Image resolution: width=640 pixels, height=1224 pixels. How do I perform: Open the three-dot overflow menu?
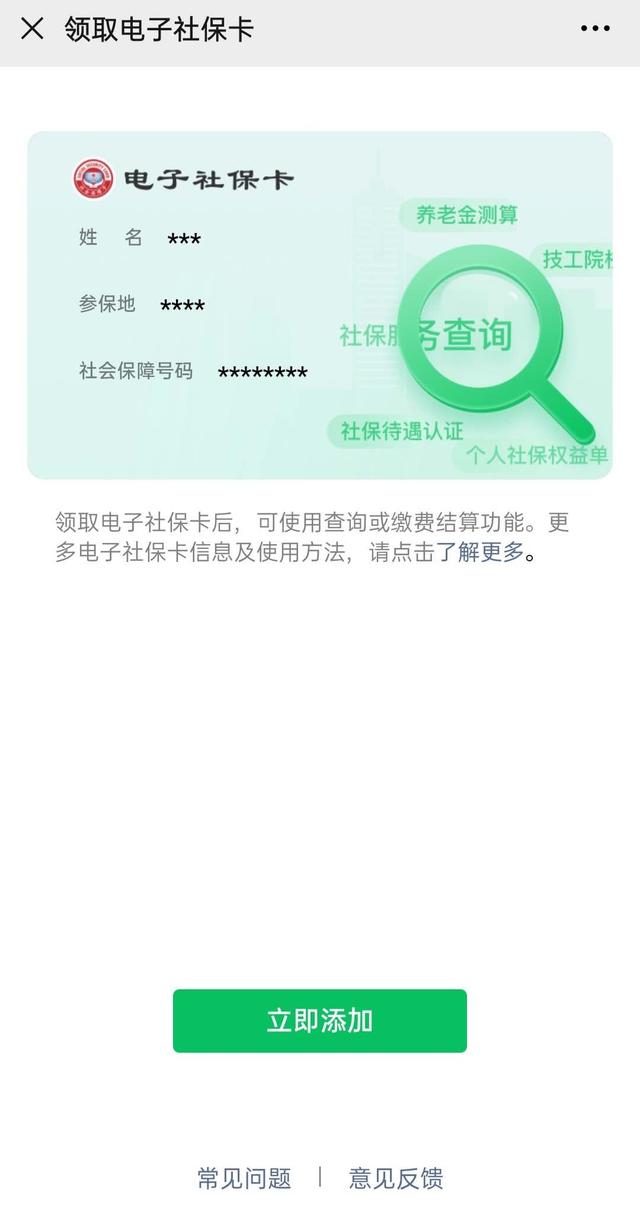[x=595, y=29]
